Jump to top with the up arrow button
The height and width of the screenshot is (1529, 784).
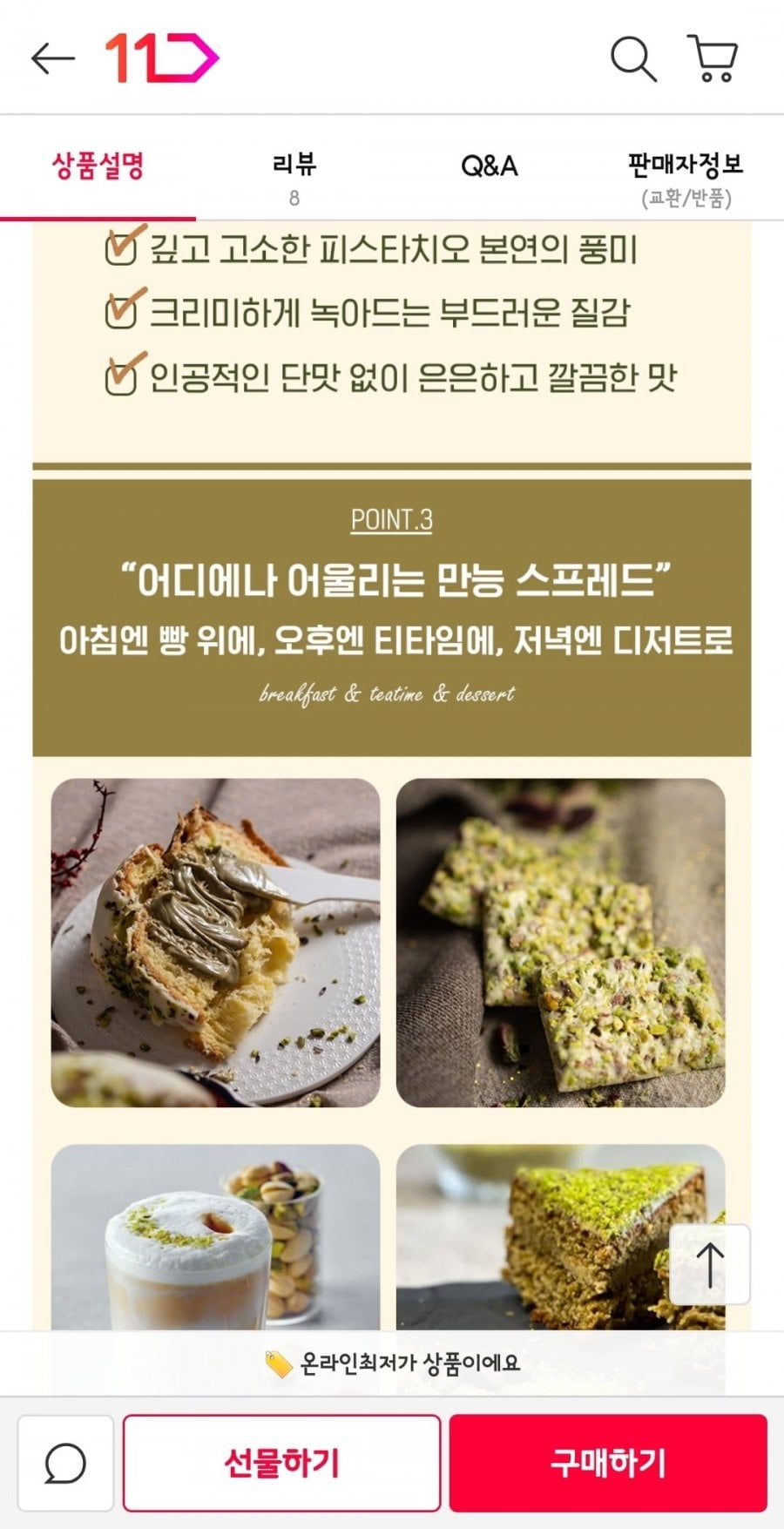point(709,1264)
